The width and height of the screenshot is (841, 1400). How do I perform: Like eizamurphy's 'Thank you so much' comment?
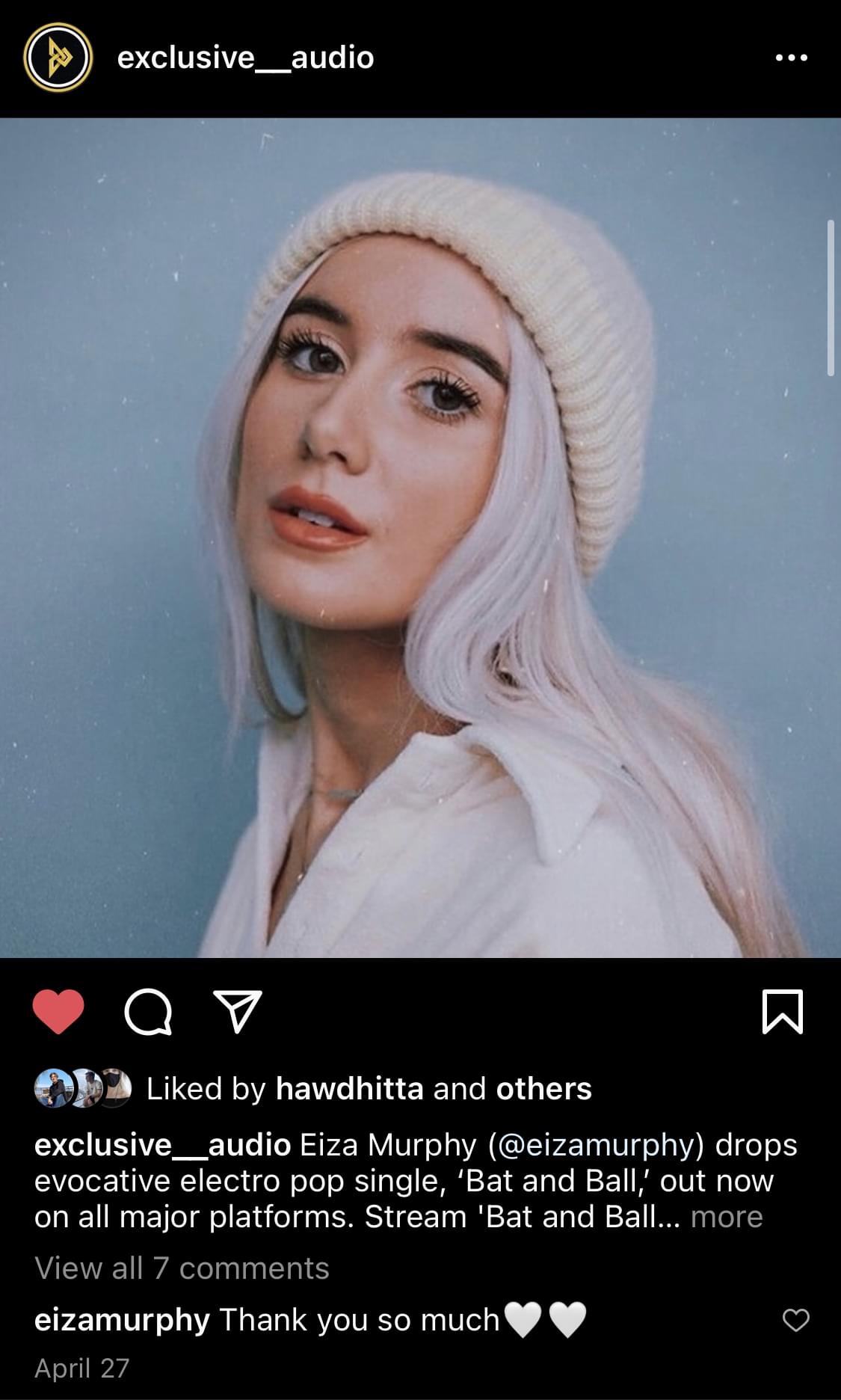tap(795, 1321)
